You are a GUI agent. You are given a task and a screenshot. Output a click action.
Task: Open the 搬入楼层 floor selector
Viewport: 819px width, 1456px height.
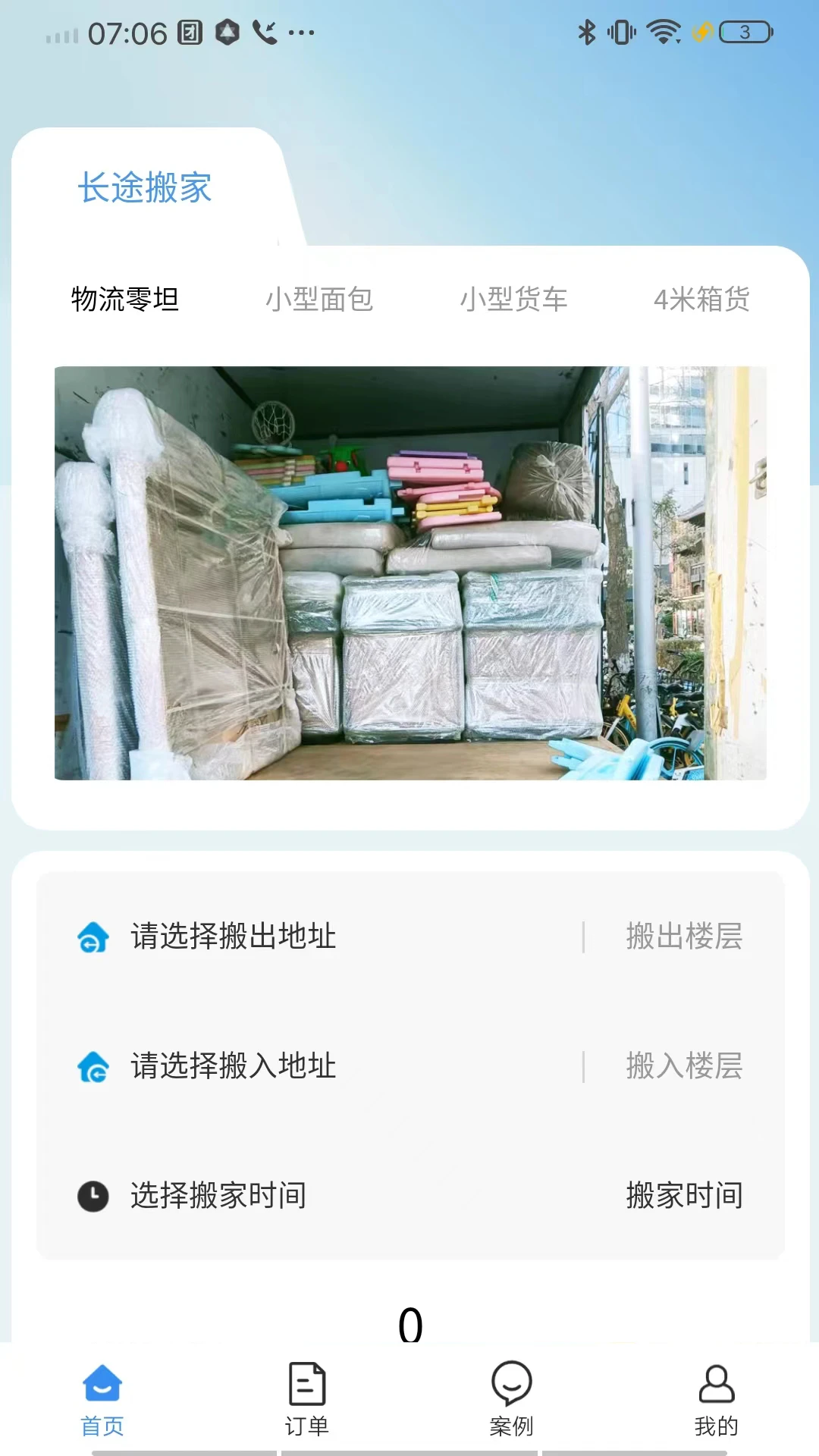pos(685,1066)
